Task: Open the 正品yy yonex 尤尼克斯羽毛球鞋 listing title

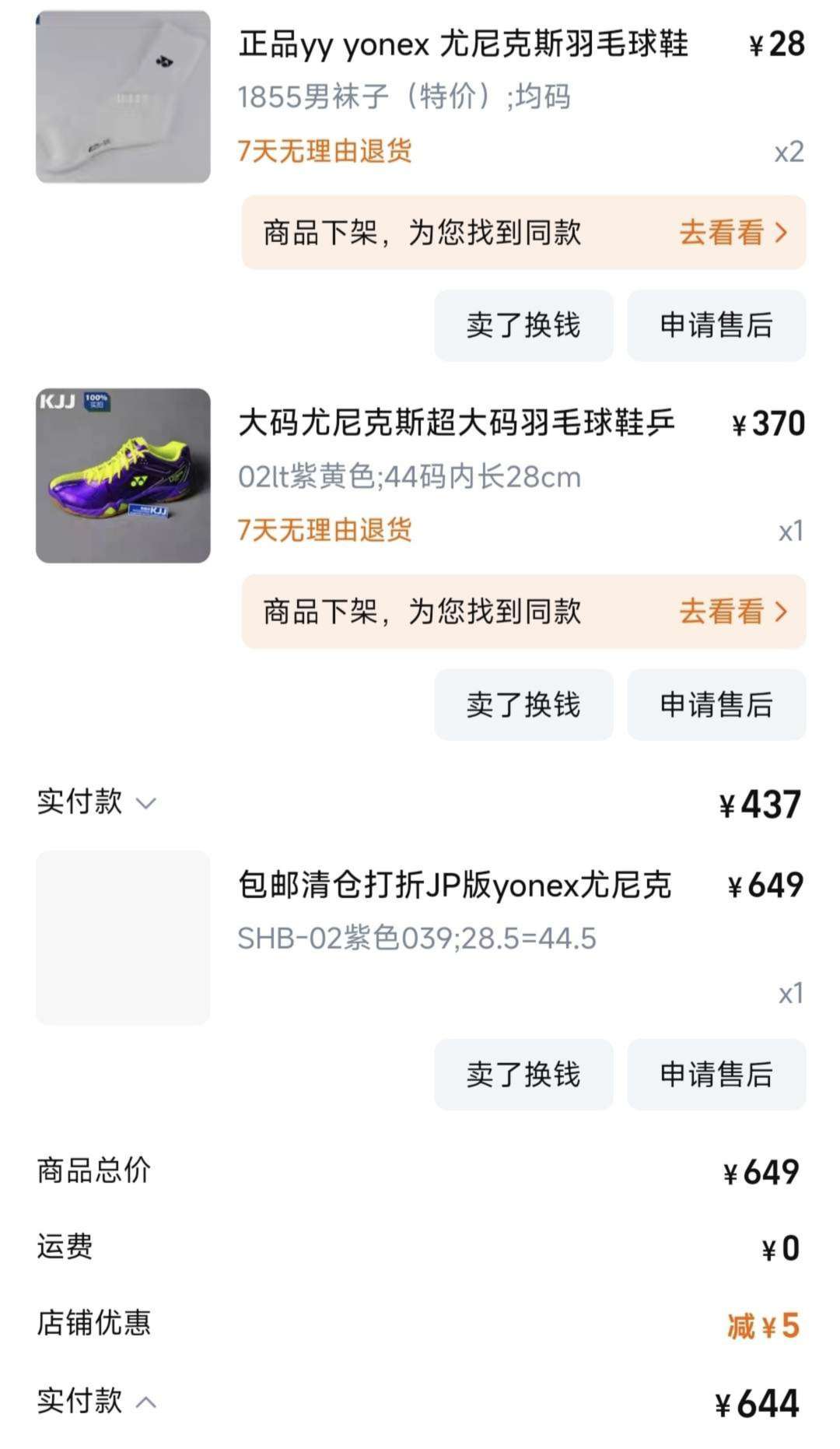Action: point(463,44)
